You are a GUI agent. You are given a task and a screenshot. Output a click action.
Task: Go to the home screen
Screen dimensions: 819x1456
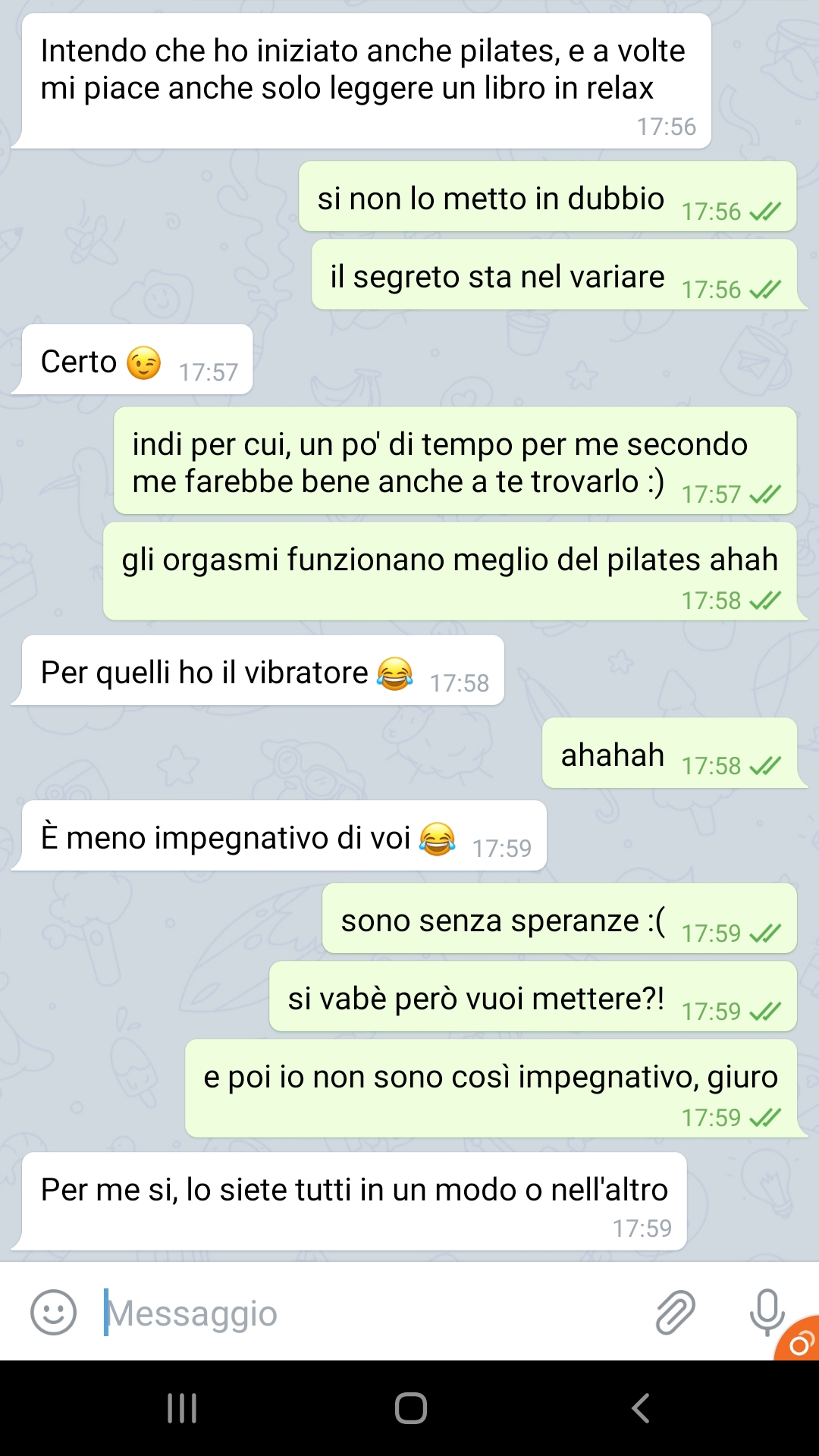tap(410, 1408)
